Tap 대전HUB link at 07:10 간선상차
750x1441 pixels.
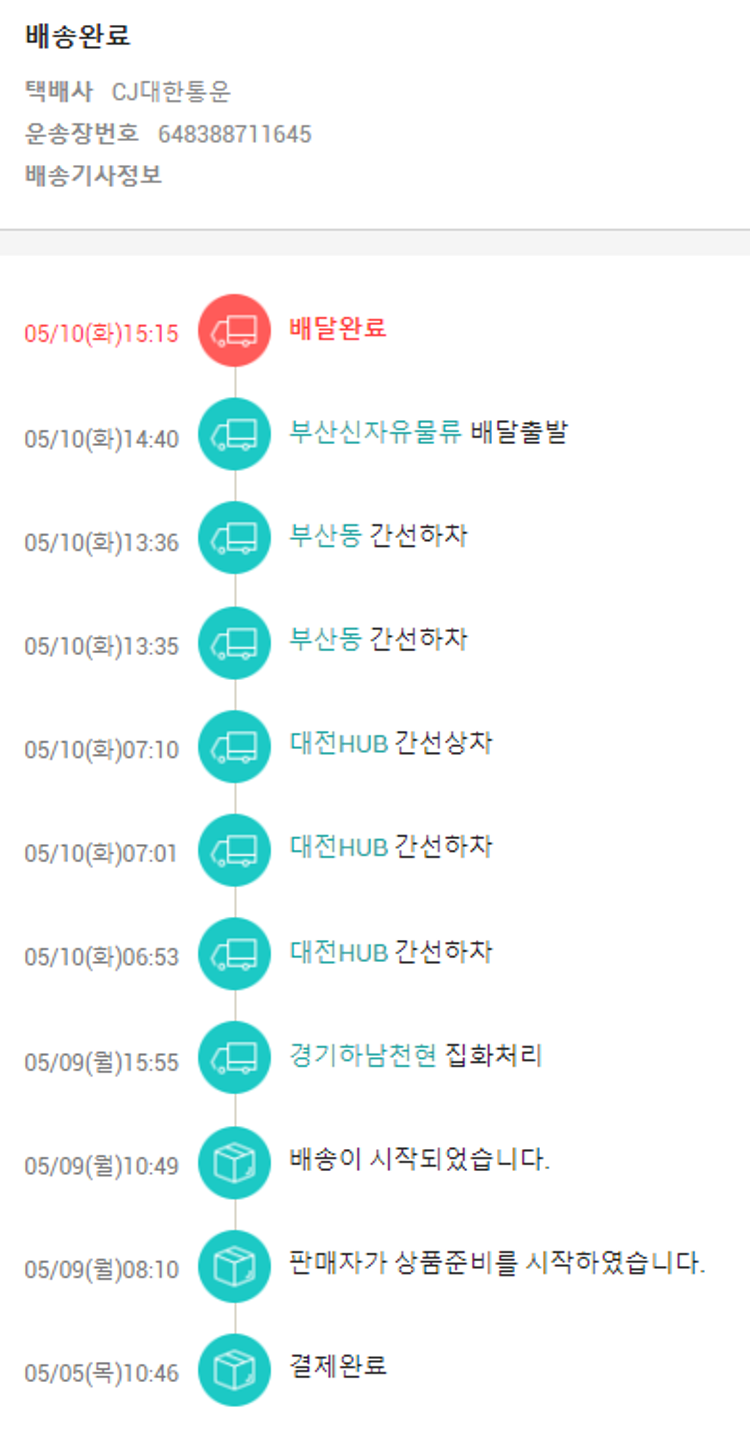pyautogui.click(x=338, y=744)
